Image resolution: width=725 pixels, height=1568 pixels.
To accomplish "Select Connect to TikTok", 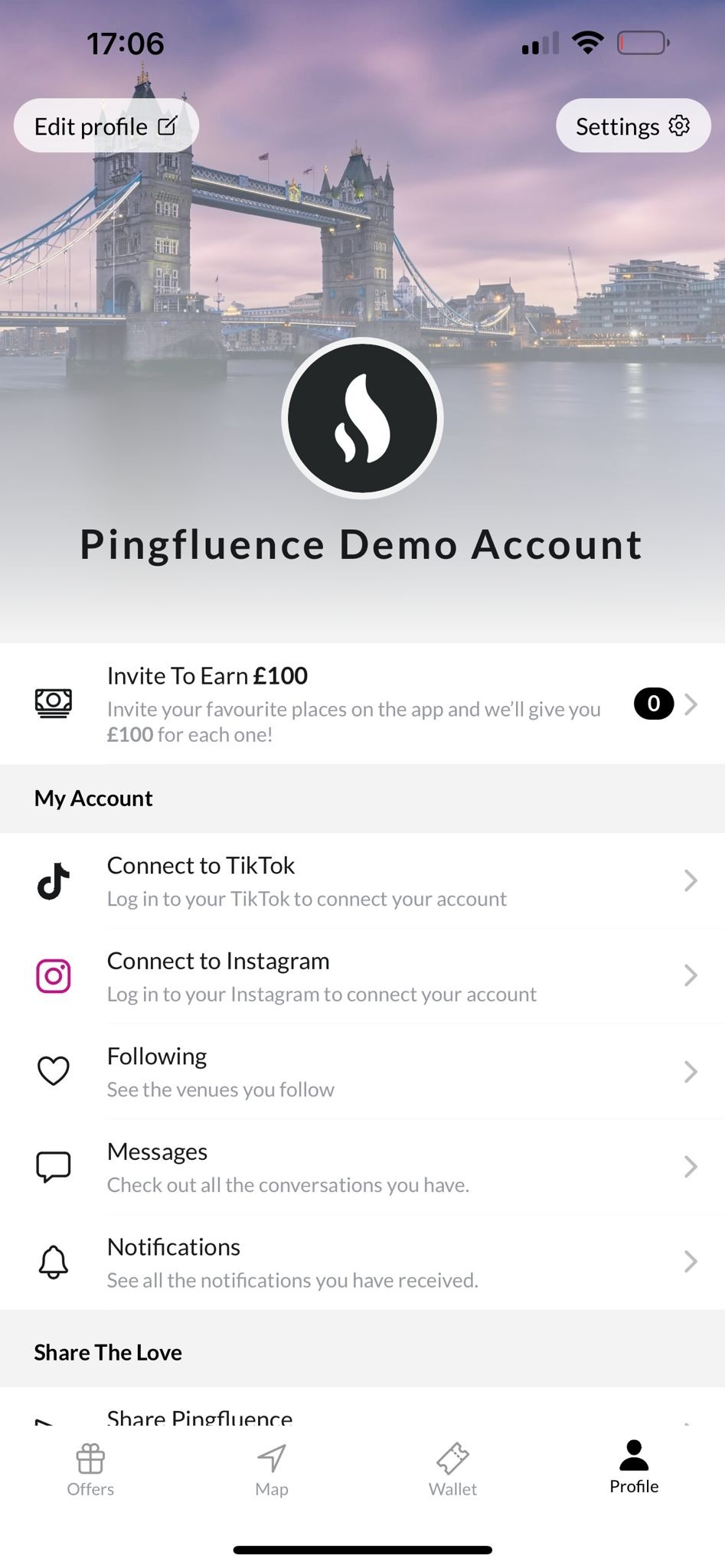I will tap(362, 880).
